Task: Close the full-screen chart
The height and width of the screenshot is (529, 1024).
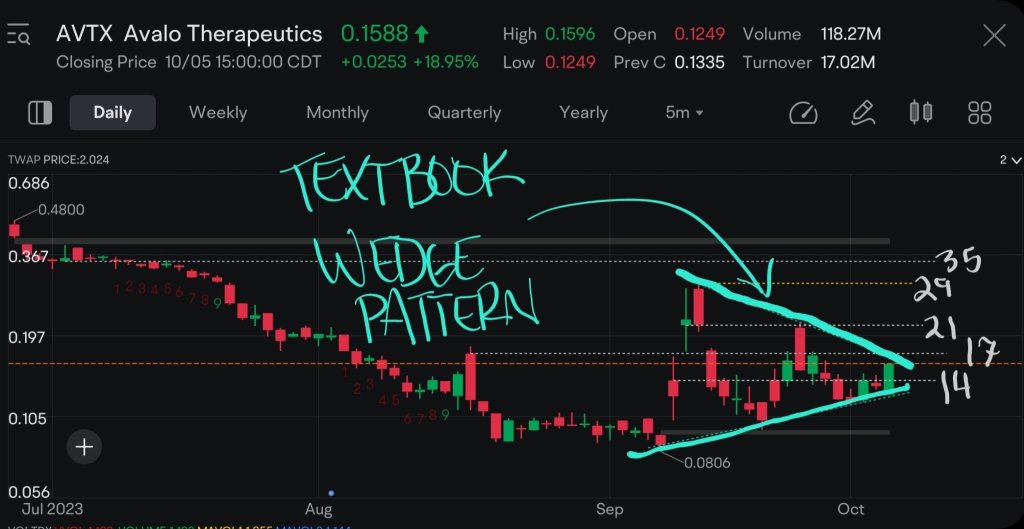Action: tap(994, 37)
